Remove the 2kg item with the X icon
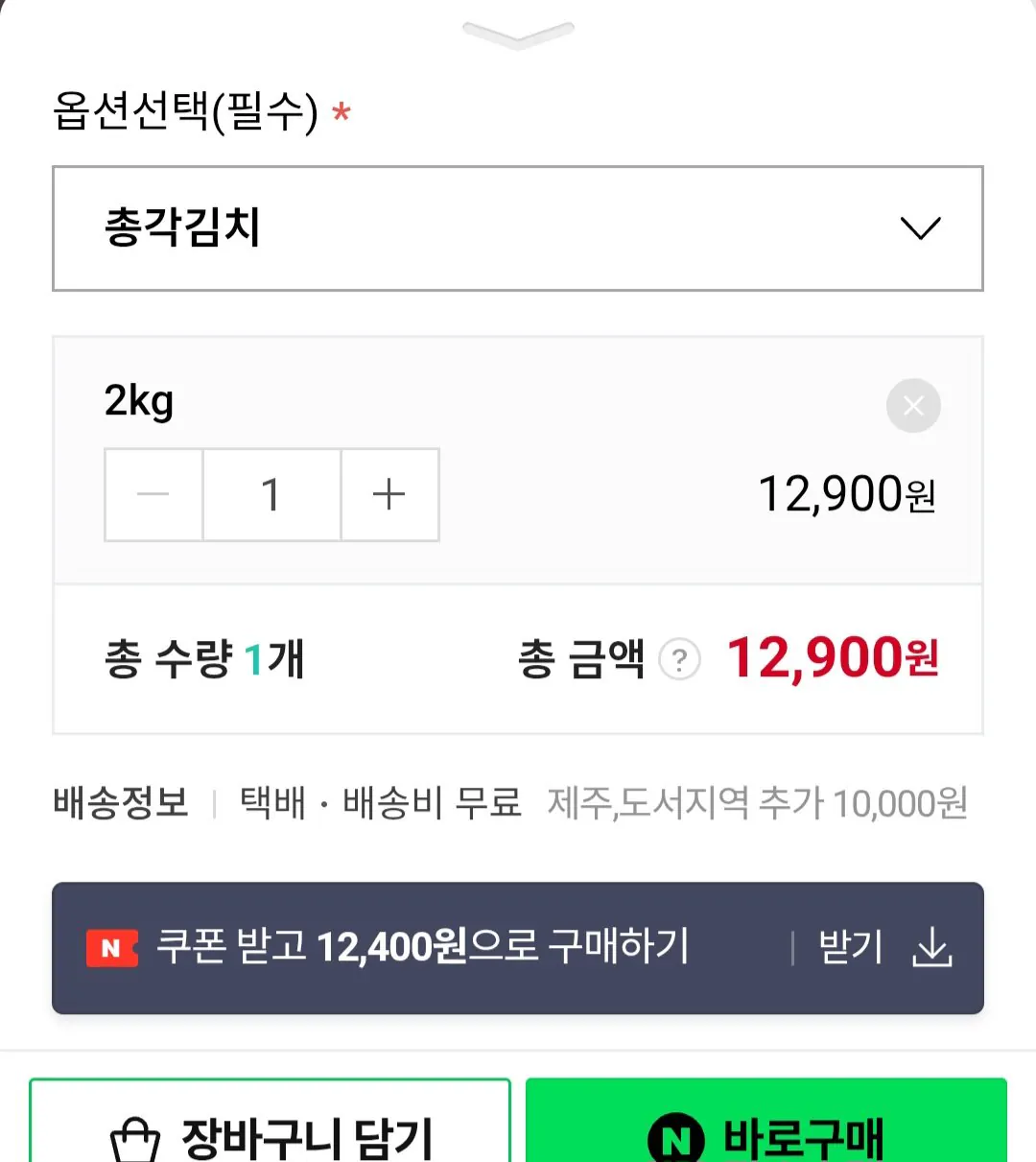The image size is (1036, 1162). coord(912,406)
